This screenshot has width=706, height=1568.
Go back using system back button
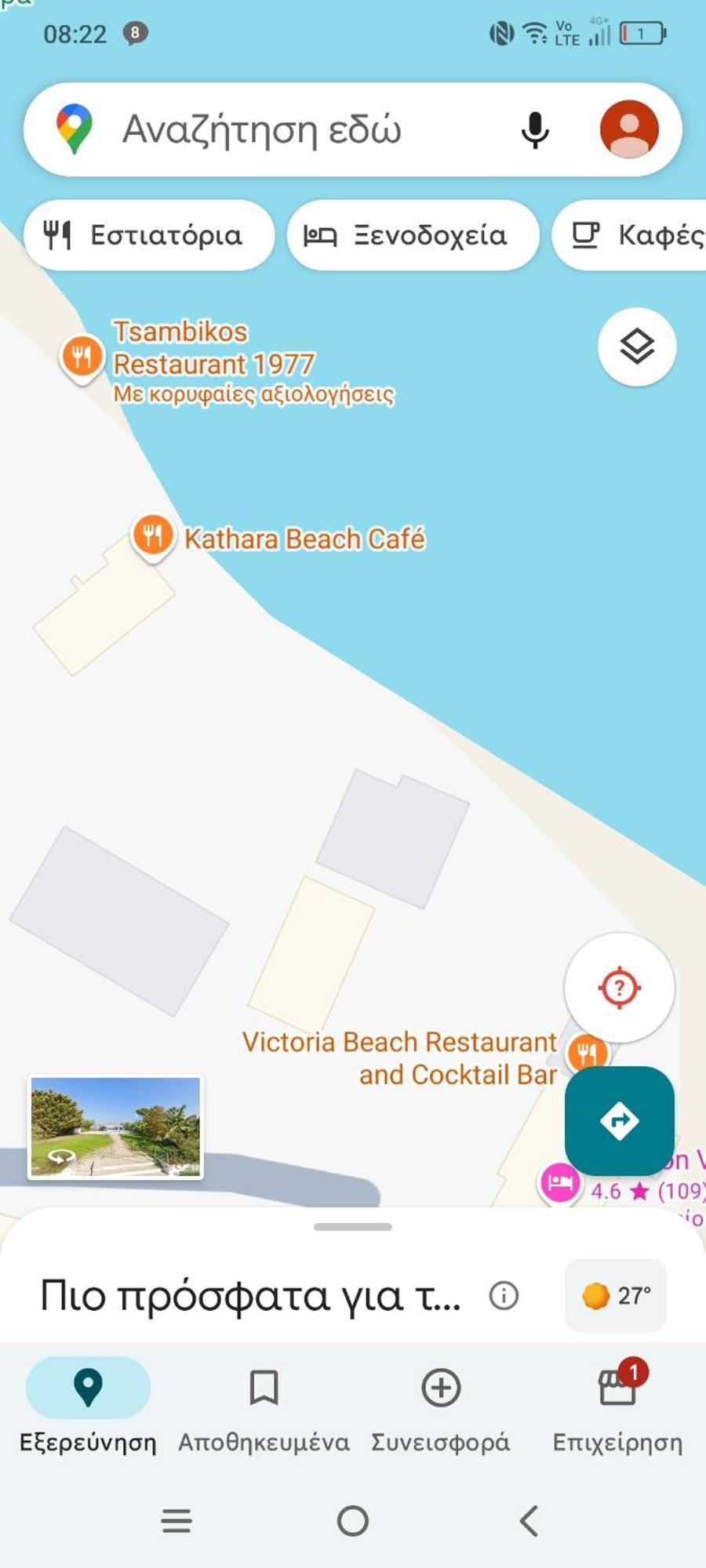coord(529,1521)
